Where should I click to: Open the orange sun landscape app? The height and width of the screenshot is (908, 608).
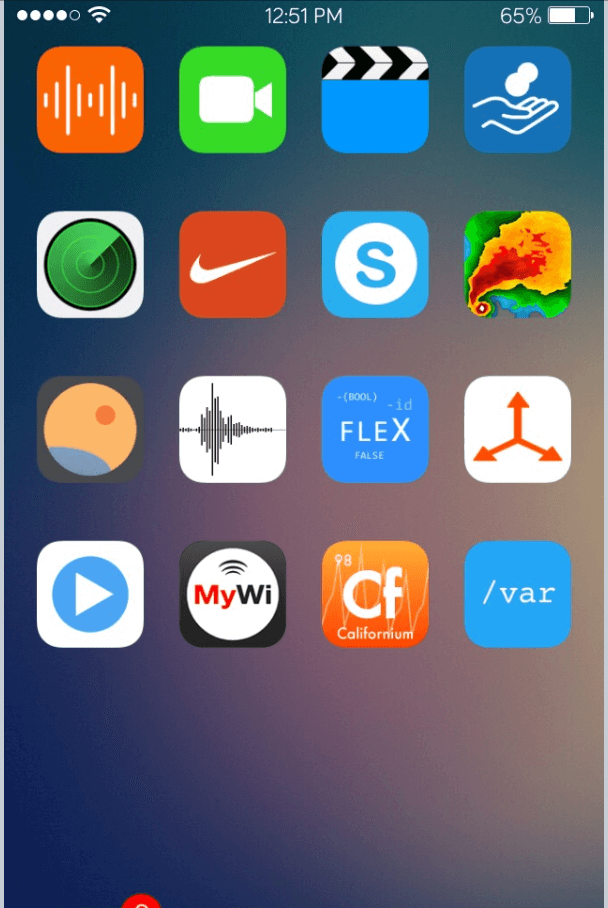[x=90, y=429]
